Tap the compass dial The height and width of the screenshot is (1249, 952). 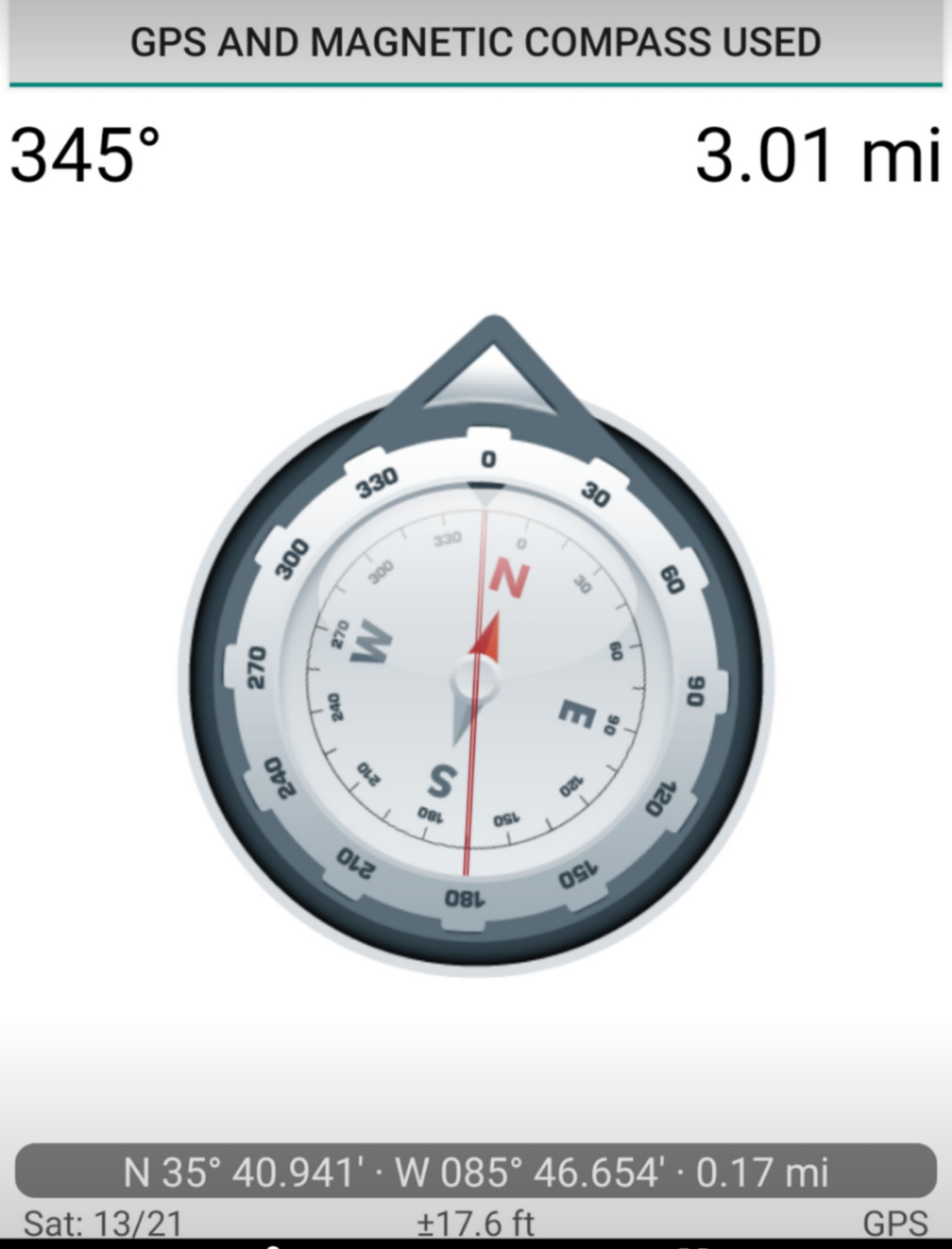point(476,646)
